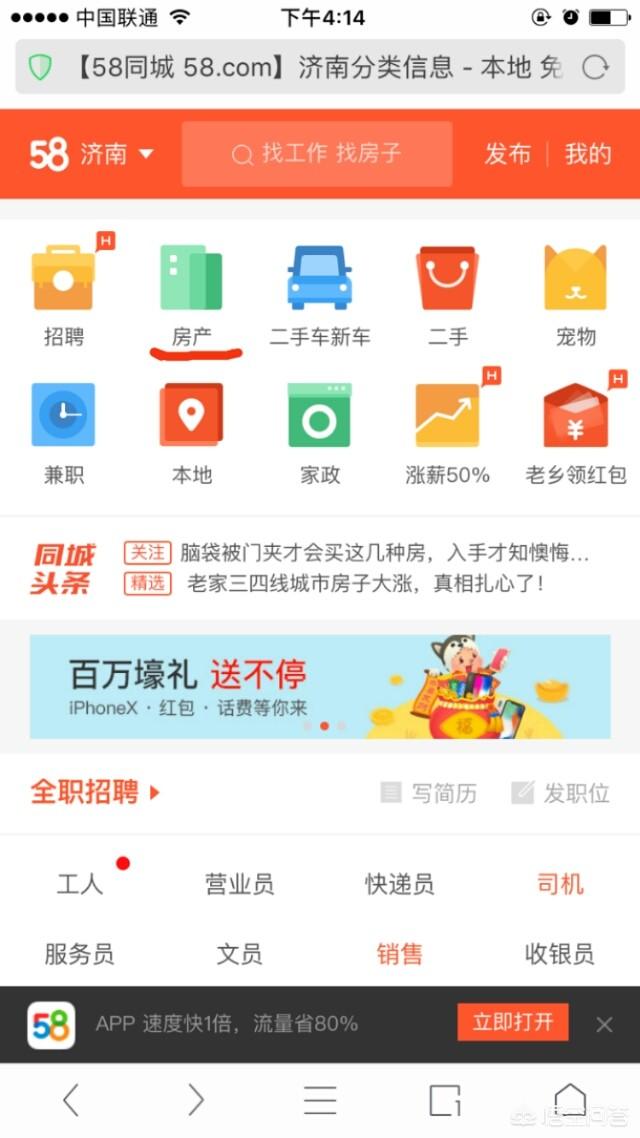Select the 司机 driver job link

(x=560, y=884)
